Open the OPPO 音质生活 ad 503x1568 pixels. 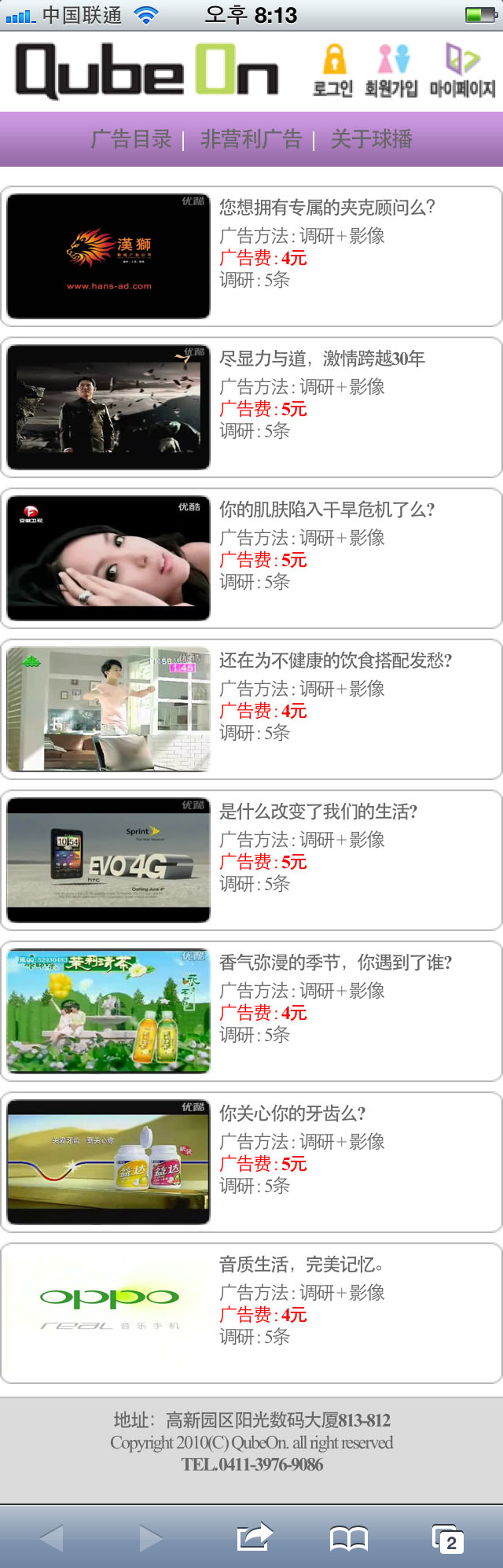tap(251, 1313)
